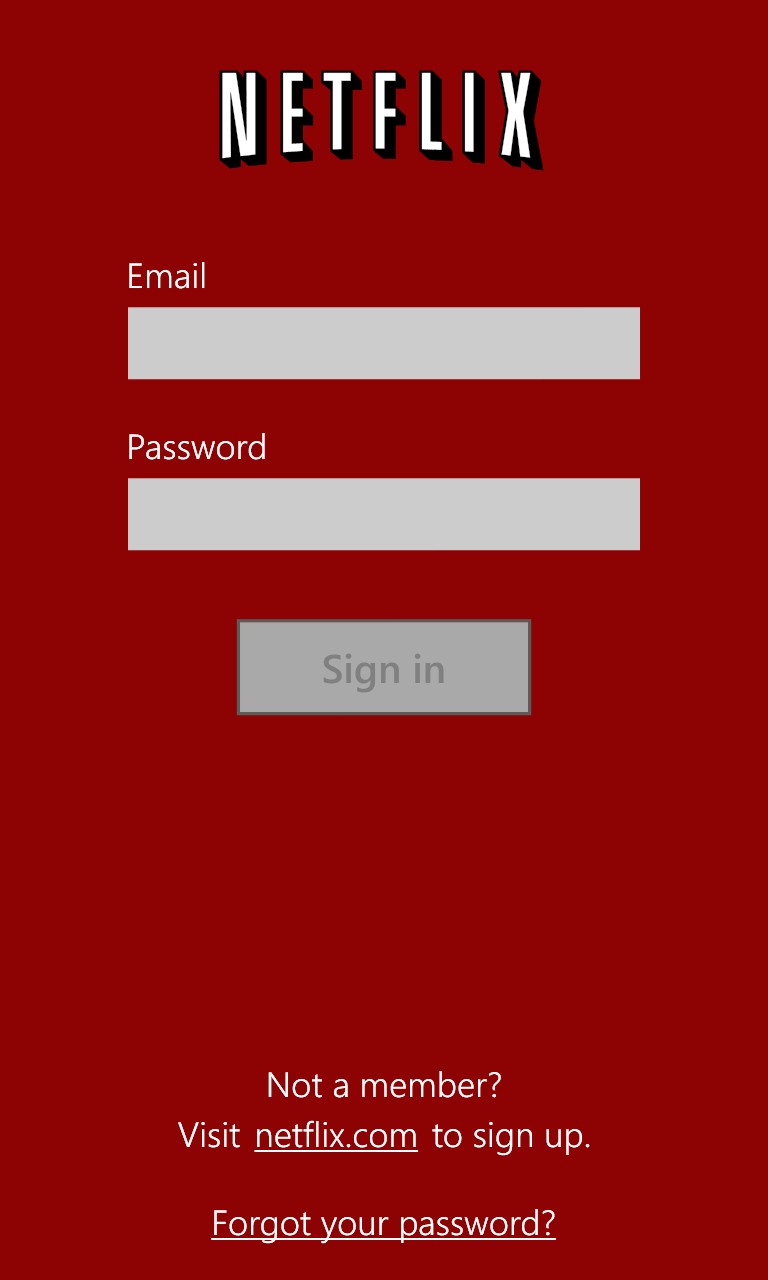Select the Forgot your password link
The image size is (768, 1280).
(x=384, y=1223)
